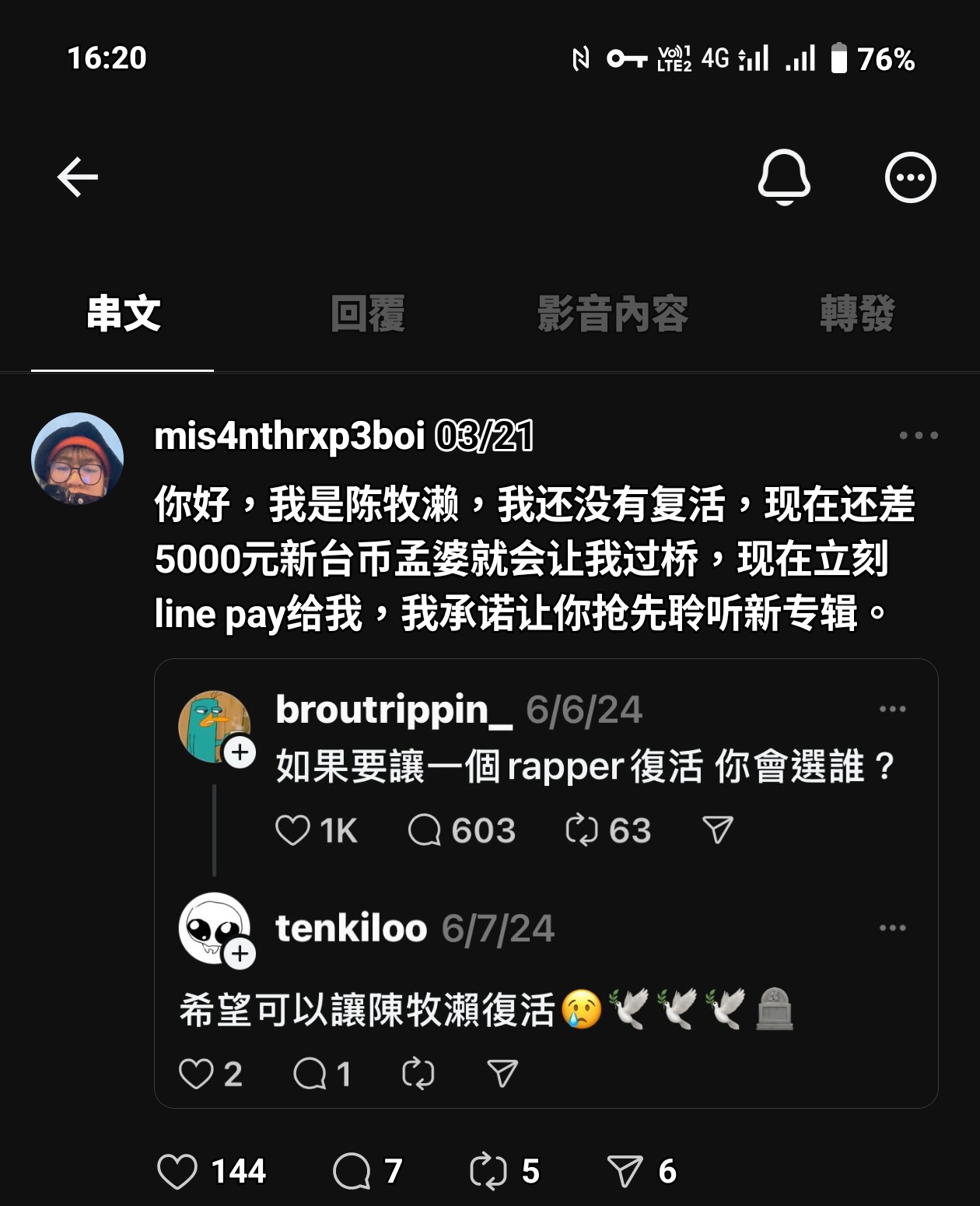Open the notifications bell
The width and height of the screenshot is (980, 1206).
(784, 177)
